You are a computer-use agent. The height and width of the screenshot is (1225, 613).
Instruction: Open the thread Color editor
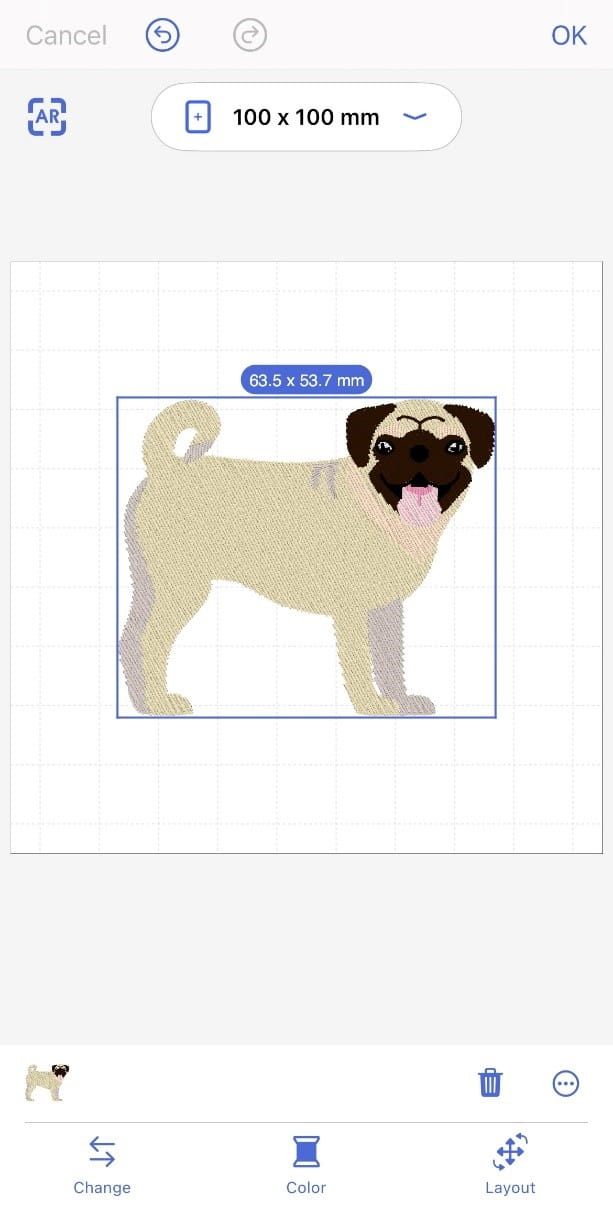pos(306,1165)
